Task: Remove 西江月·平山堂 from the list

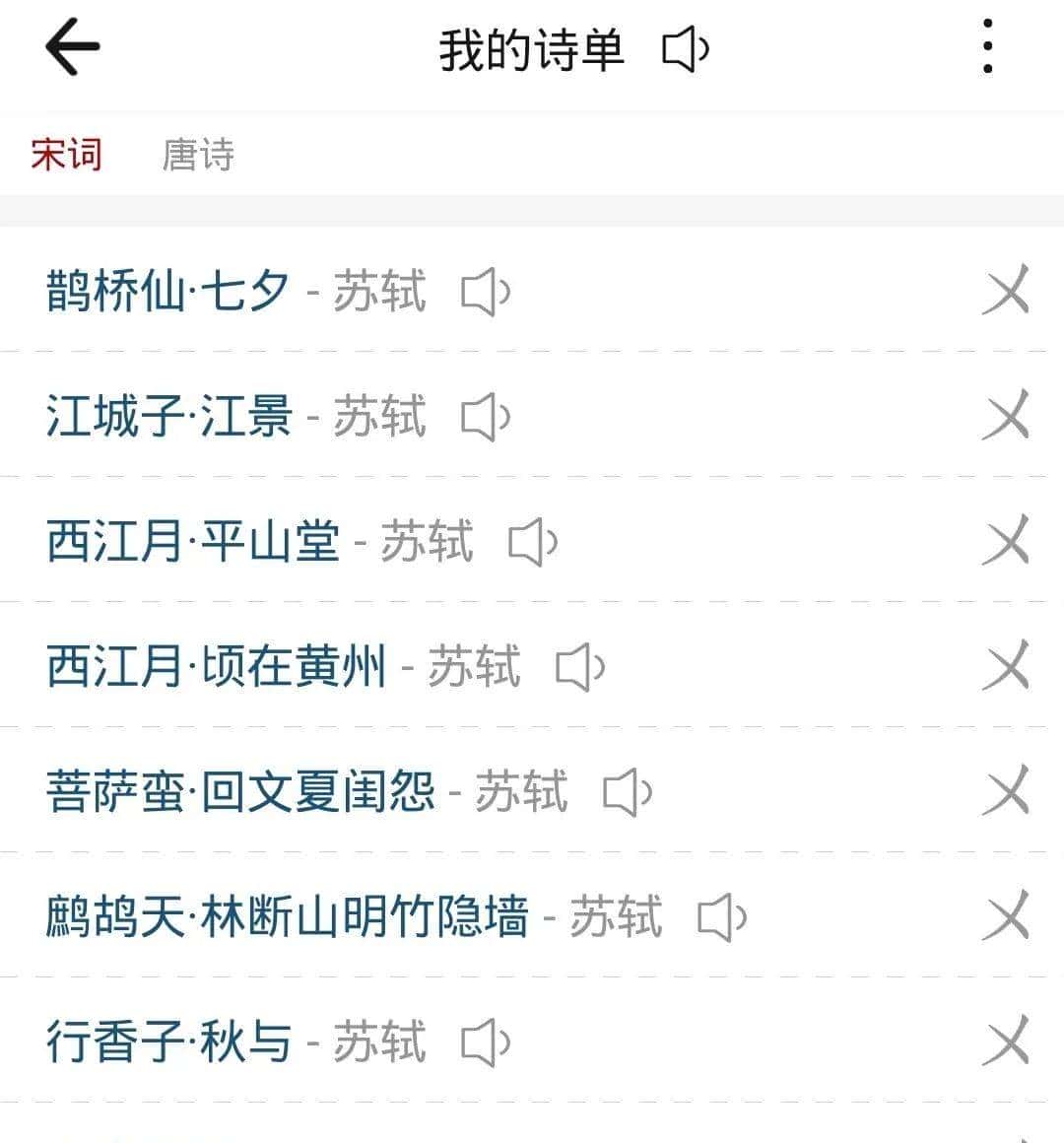Action: coord(1006,541)
